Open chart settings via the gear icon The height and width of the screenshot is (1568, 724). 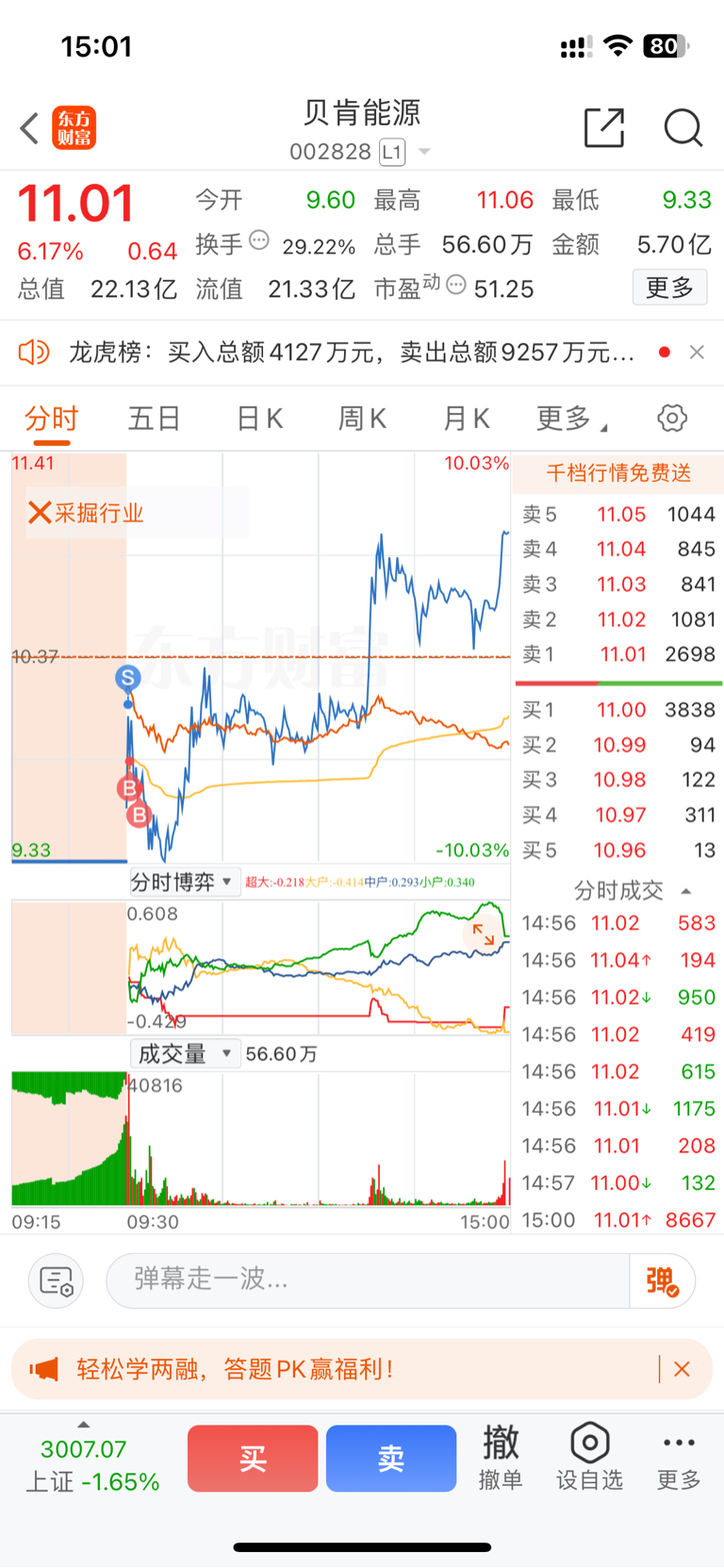672,418
